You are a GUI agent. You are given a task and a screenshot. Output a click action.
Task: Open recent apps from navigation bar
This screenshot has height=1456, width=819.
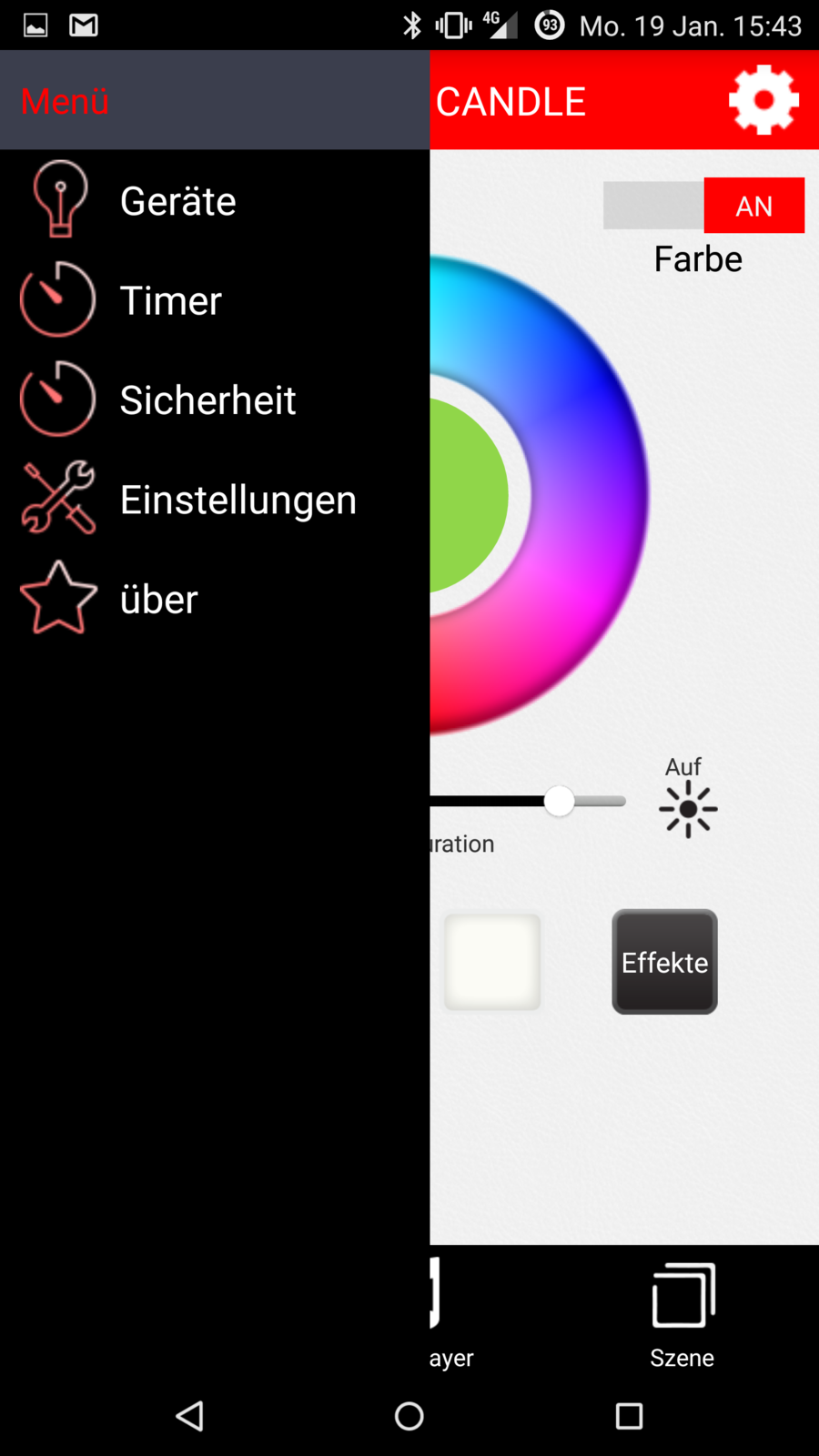[x=629, y=1416]
